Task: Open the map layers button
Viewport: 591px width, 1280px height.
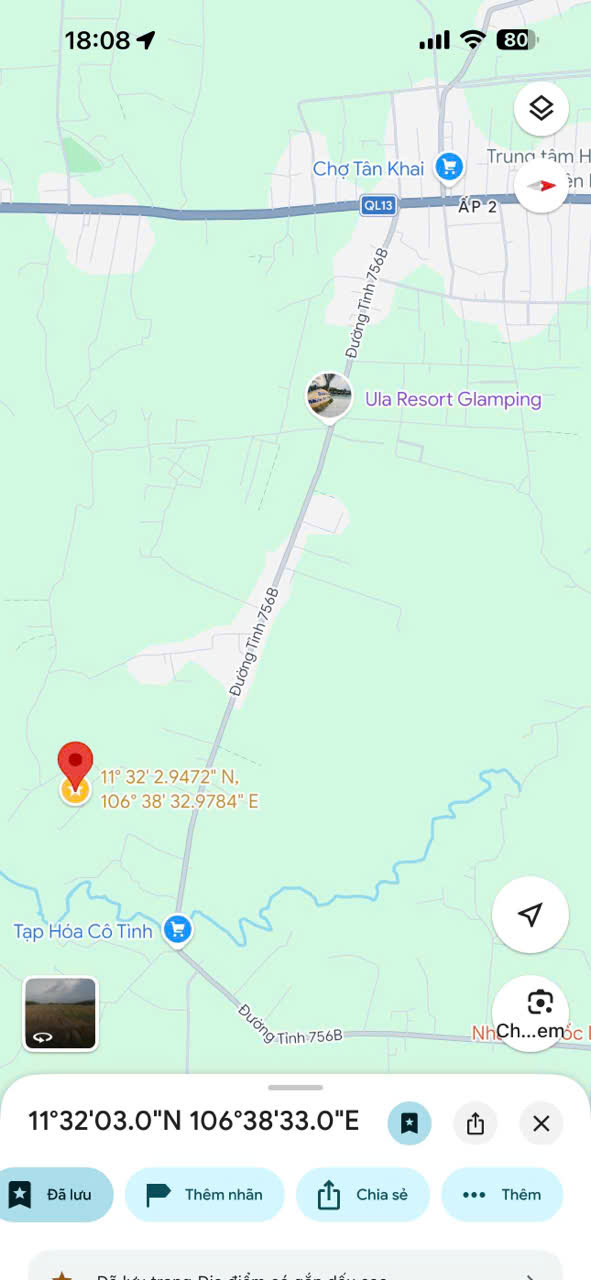Action: (541, 108)
